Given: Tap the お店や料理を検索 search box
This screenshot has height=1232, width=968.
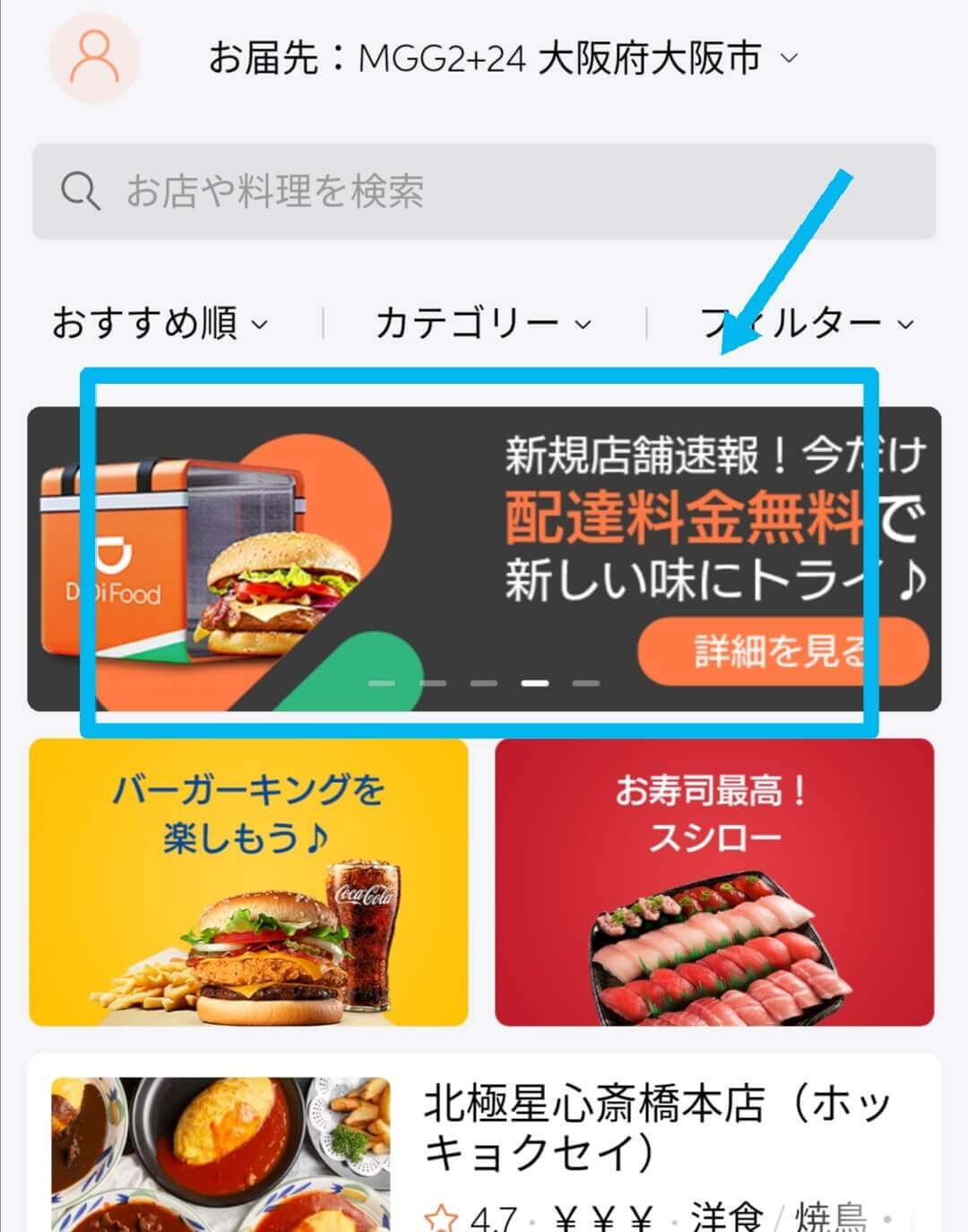Looking at the screenshot, I should (x=484, y=191).
